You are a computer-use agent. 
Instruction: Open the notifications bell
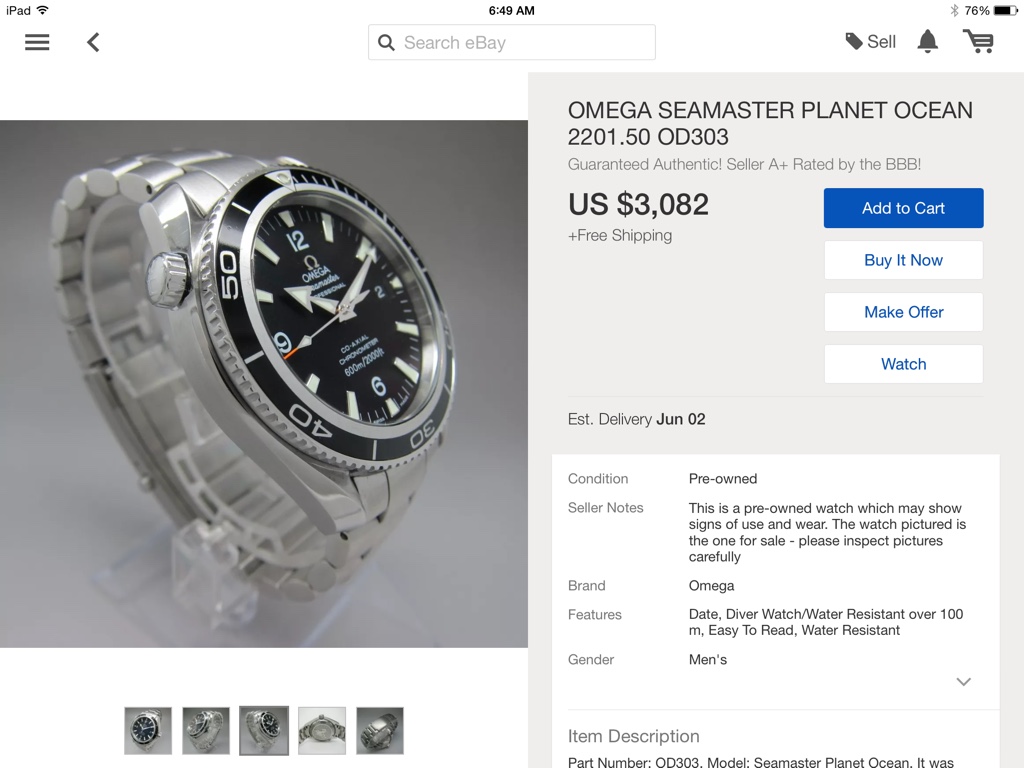[x=928, y=41]
